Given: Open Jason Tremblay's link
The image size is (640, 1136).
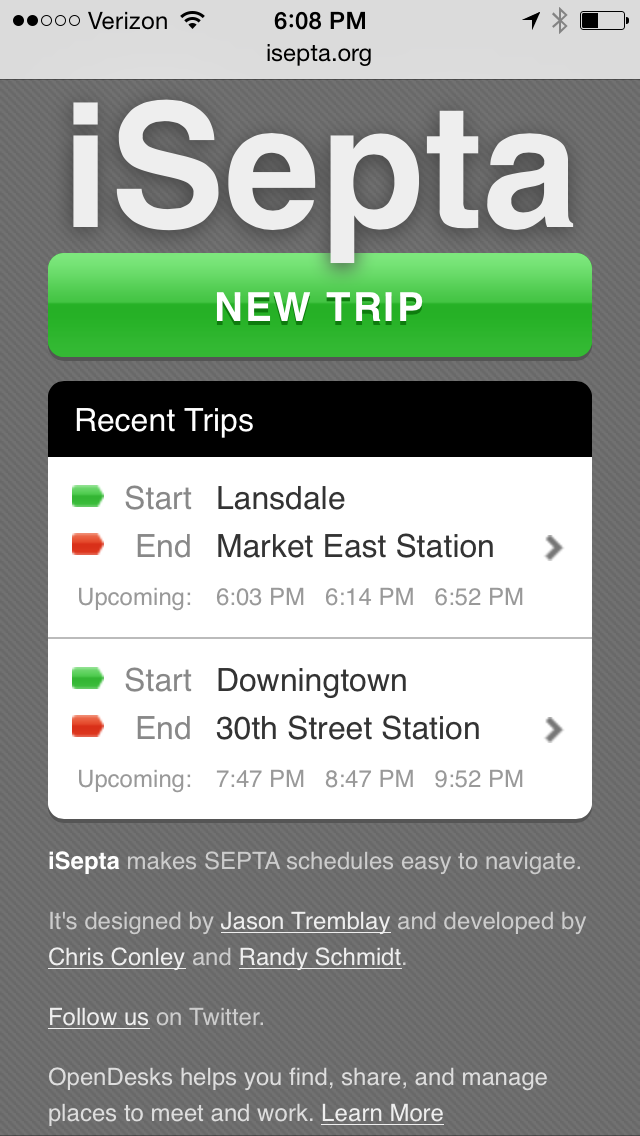Looking at the screenshot, I should [x=305, y=922].
